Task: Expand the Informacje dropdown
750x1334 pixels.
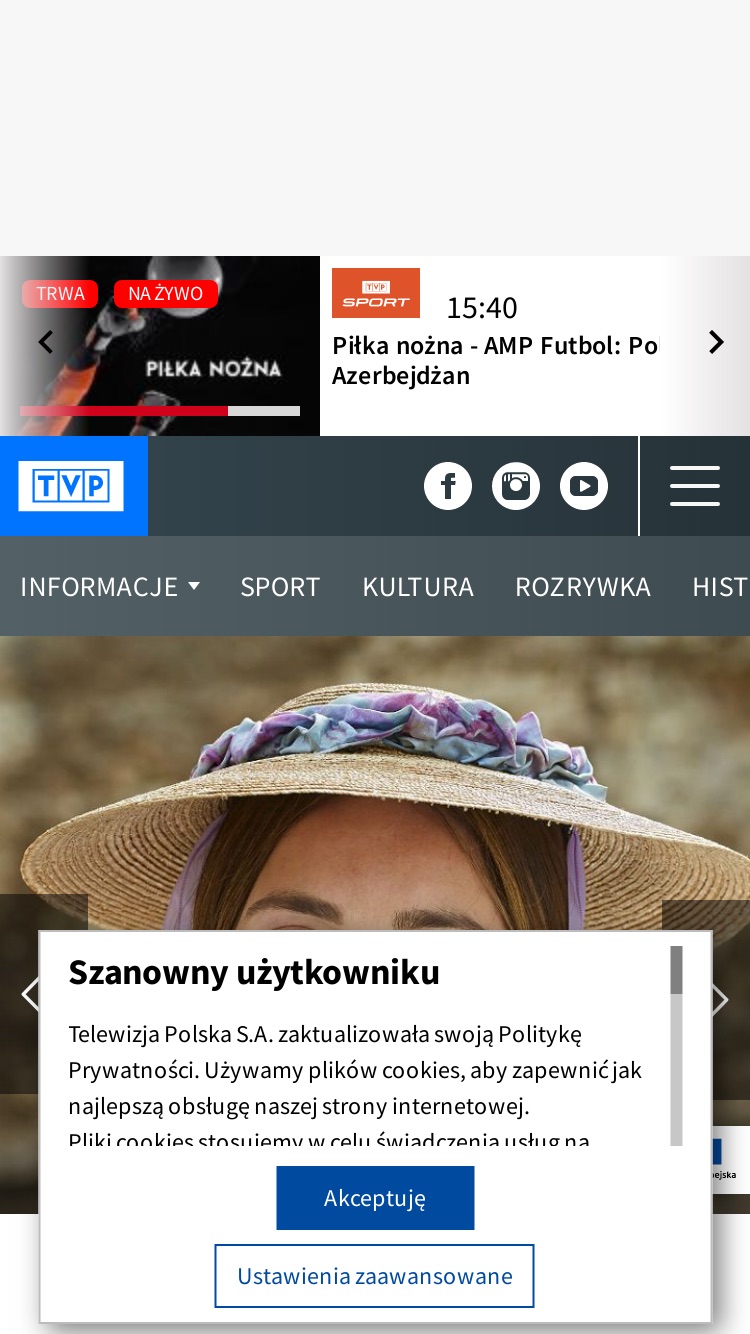Action: pos(110,586)
